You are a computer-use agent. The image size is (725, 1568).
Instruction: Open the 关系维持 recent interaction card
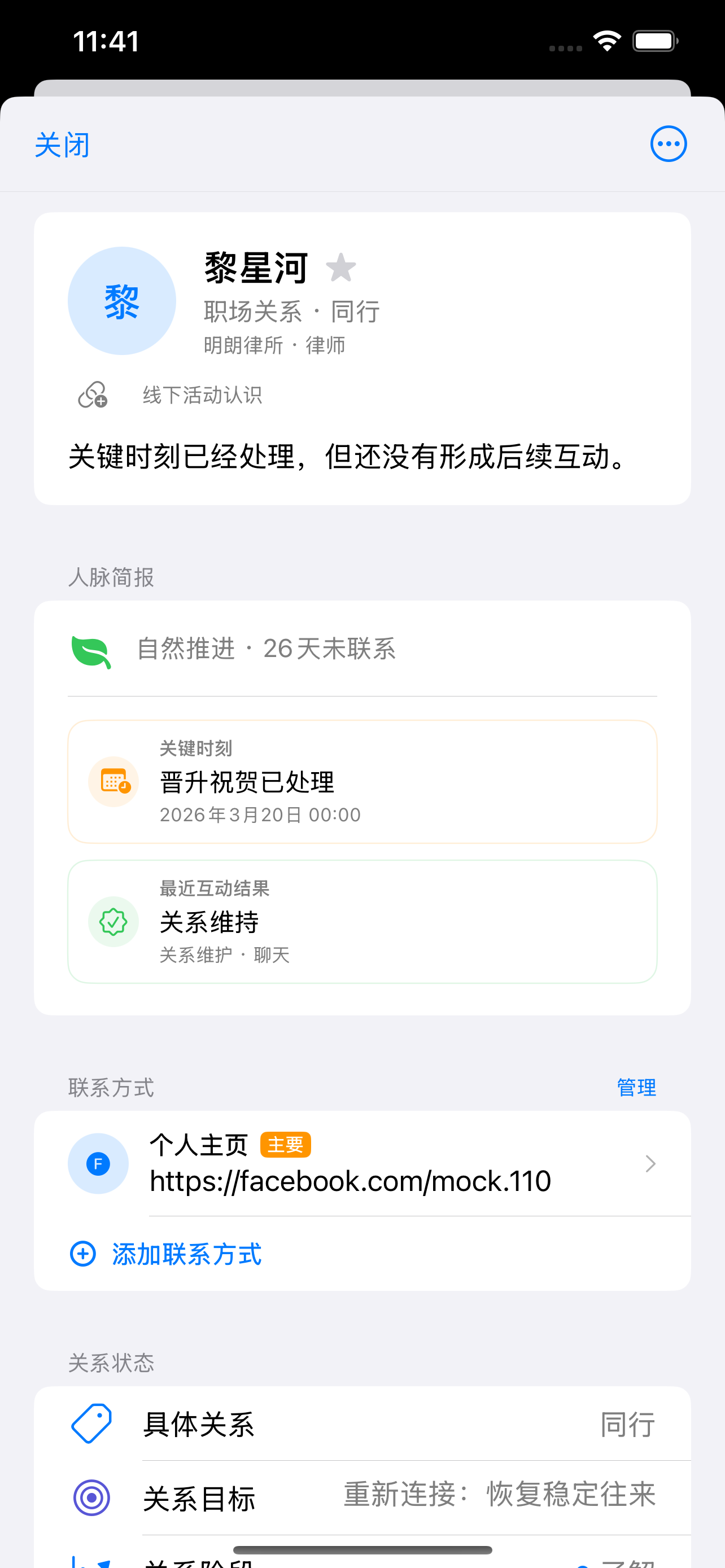point(362,922)
